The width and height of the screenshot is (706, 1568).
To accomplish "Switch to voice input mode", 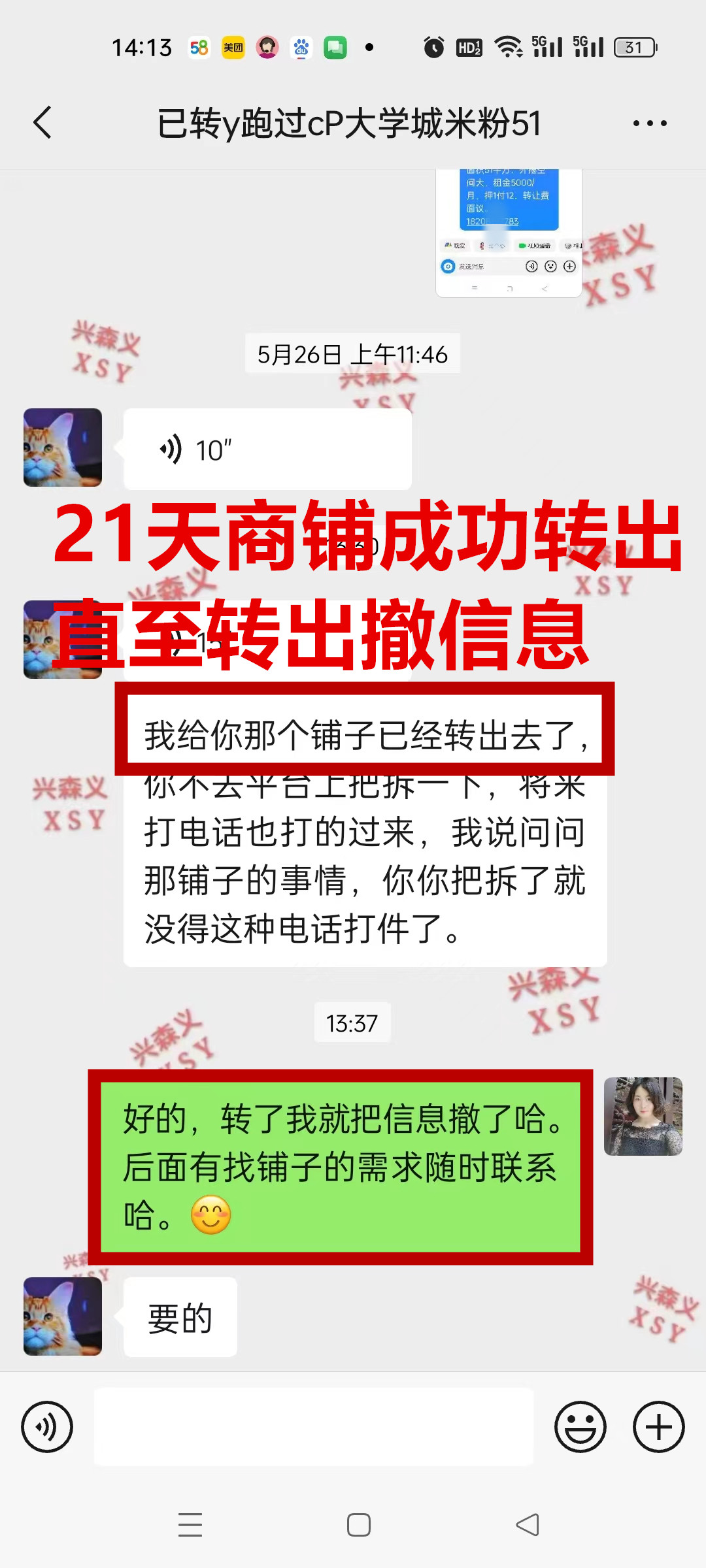I will 47,1427.
